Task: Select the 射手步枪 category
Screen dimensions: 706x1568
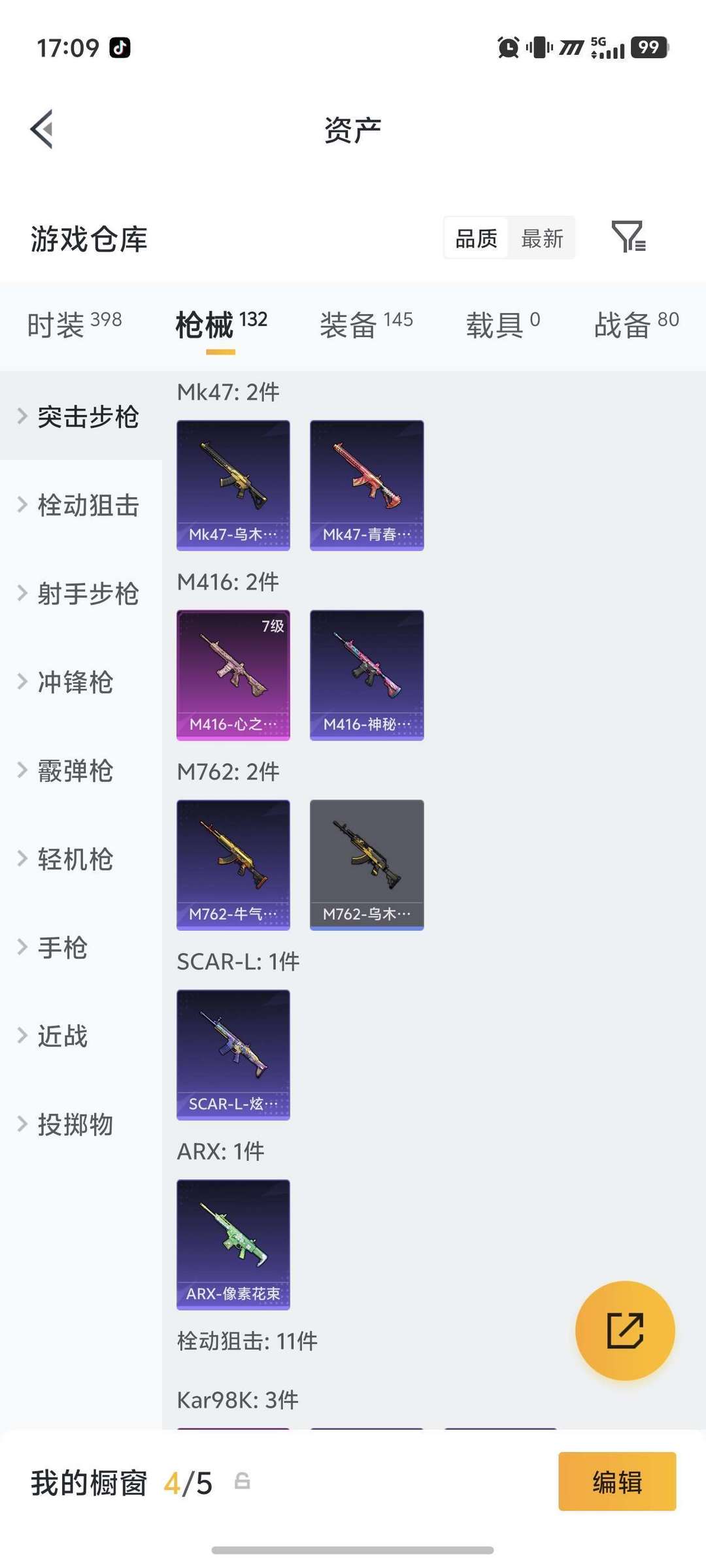Action: click(x=81, y=593)
